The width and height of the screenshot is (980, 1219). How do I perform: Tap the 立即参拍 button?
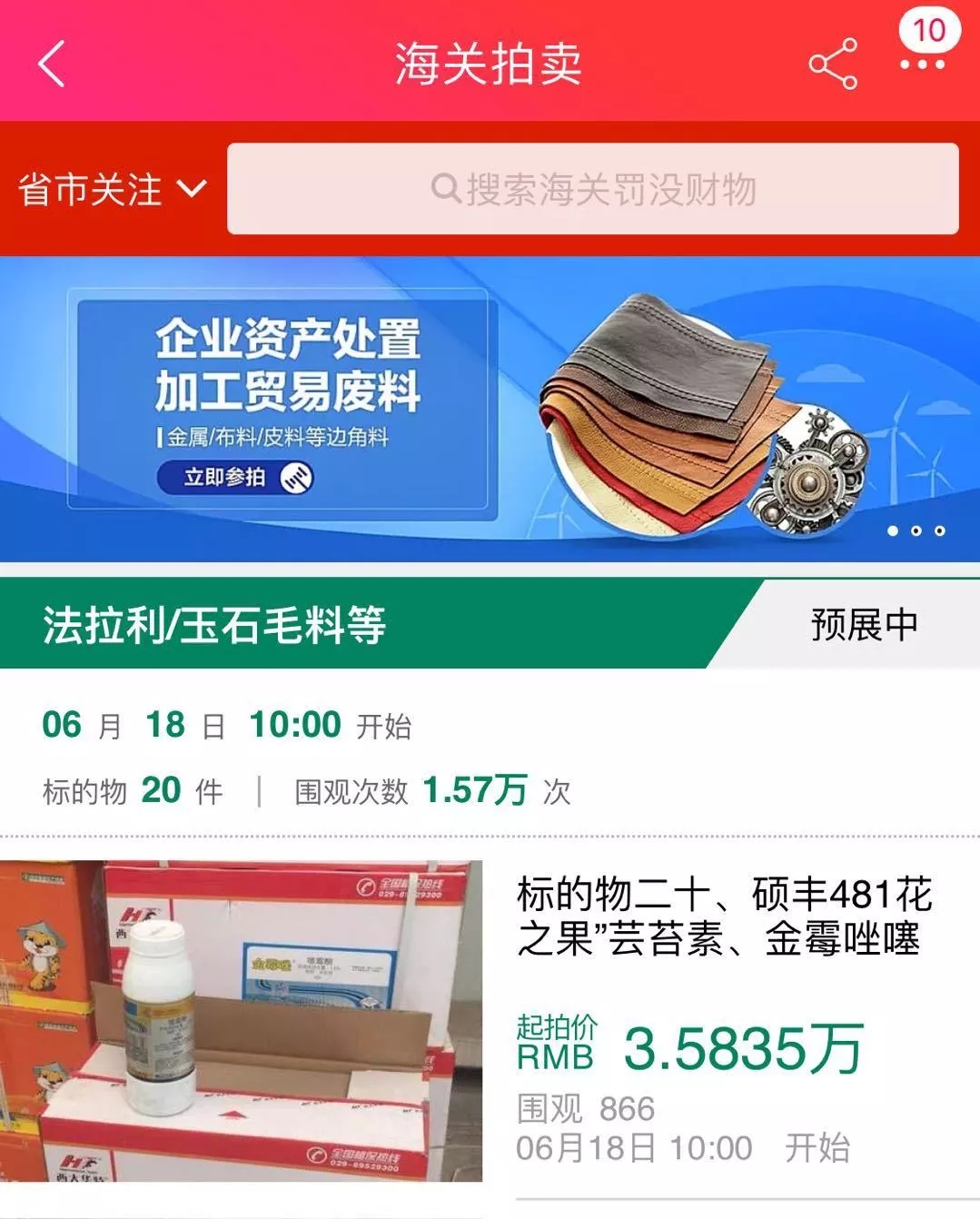(x=235, y=477)
